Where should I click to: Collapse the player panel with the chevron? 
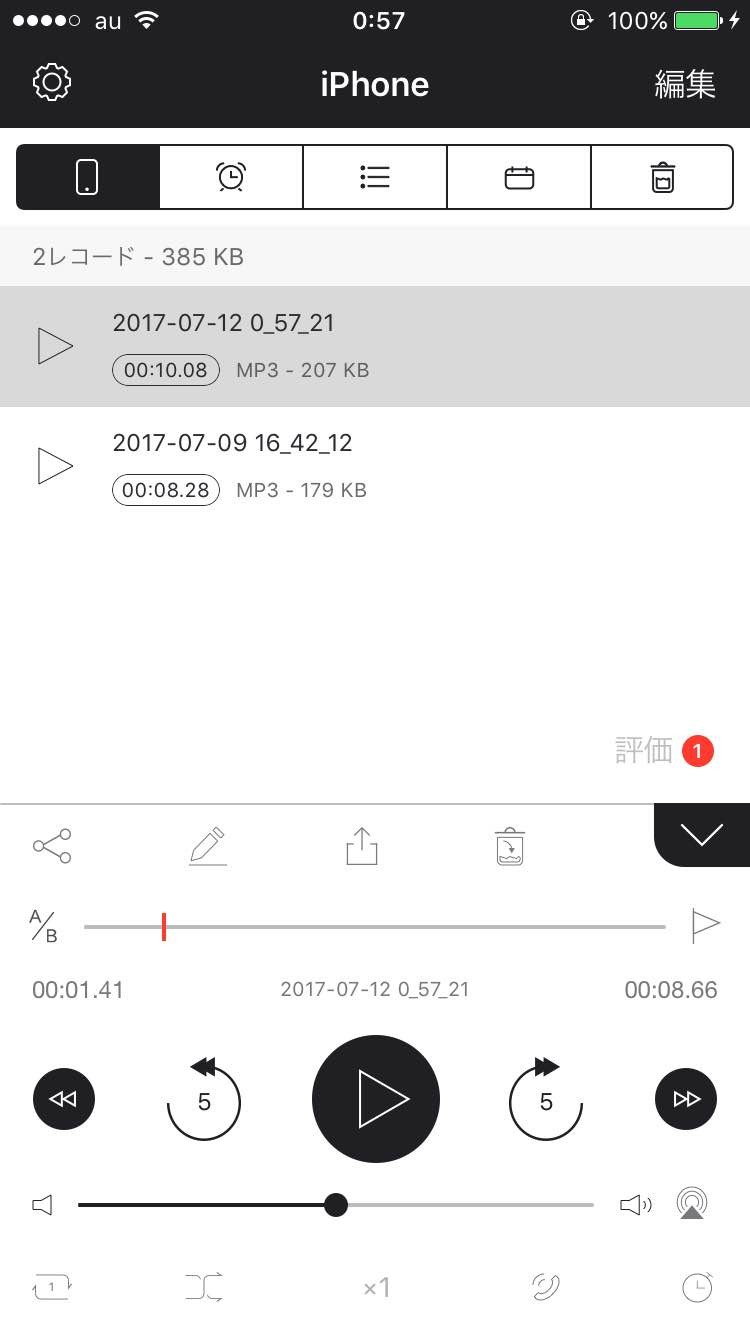click(x=702, y=834)
